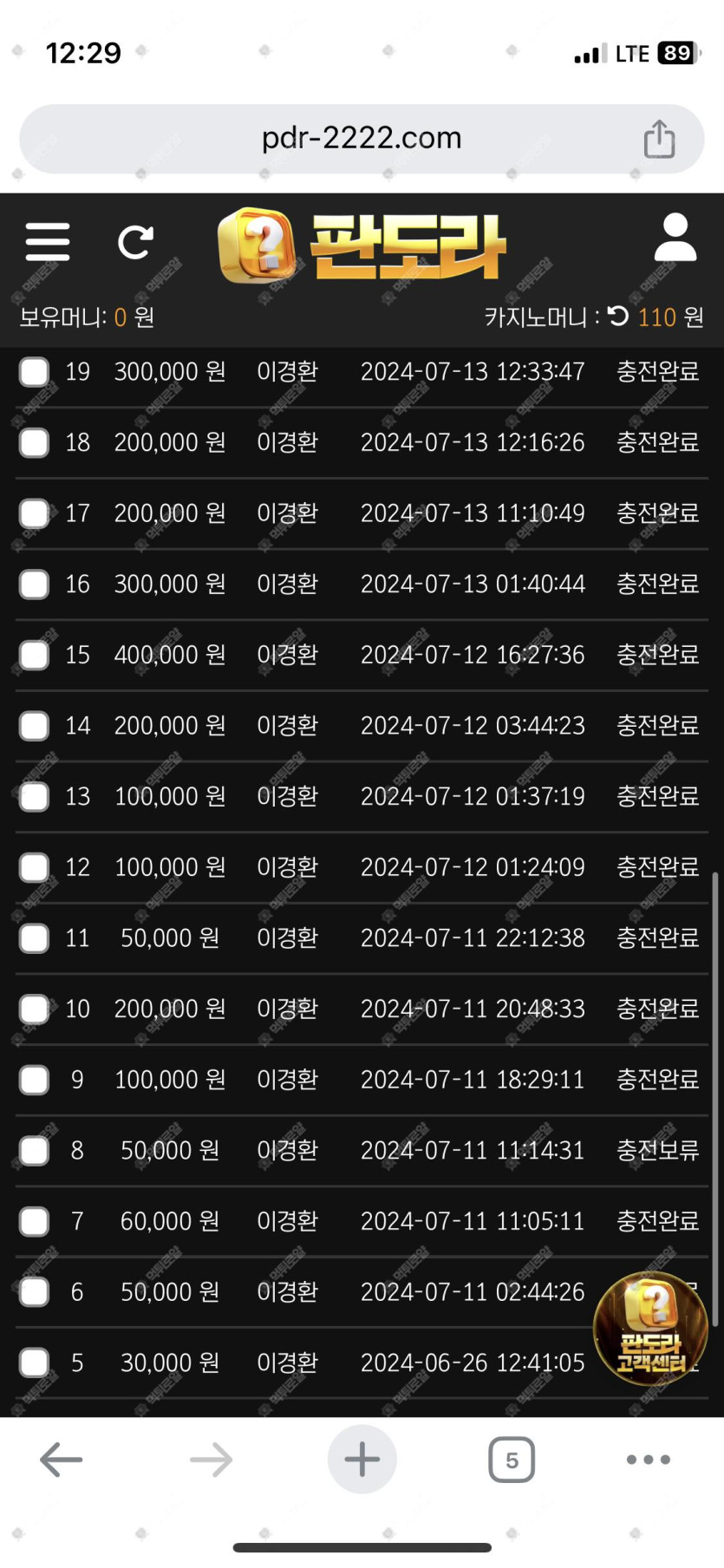Open the hamburger menu
This screenshot has height=1568, width=724.
[x=48, y=241]
